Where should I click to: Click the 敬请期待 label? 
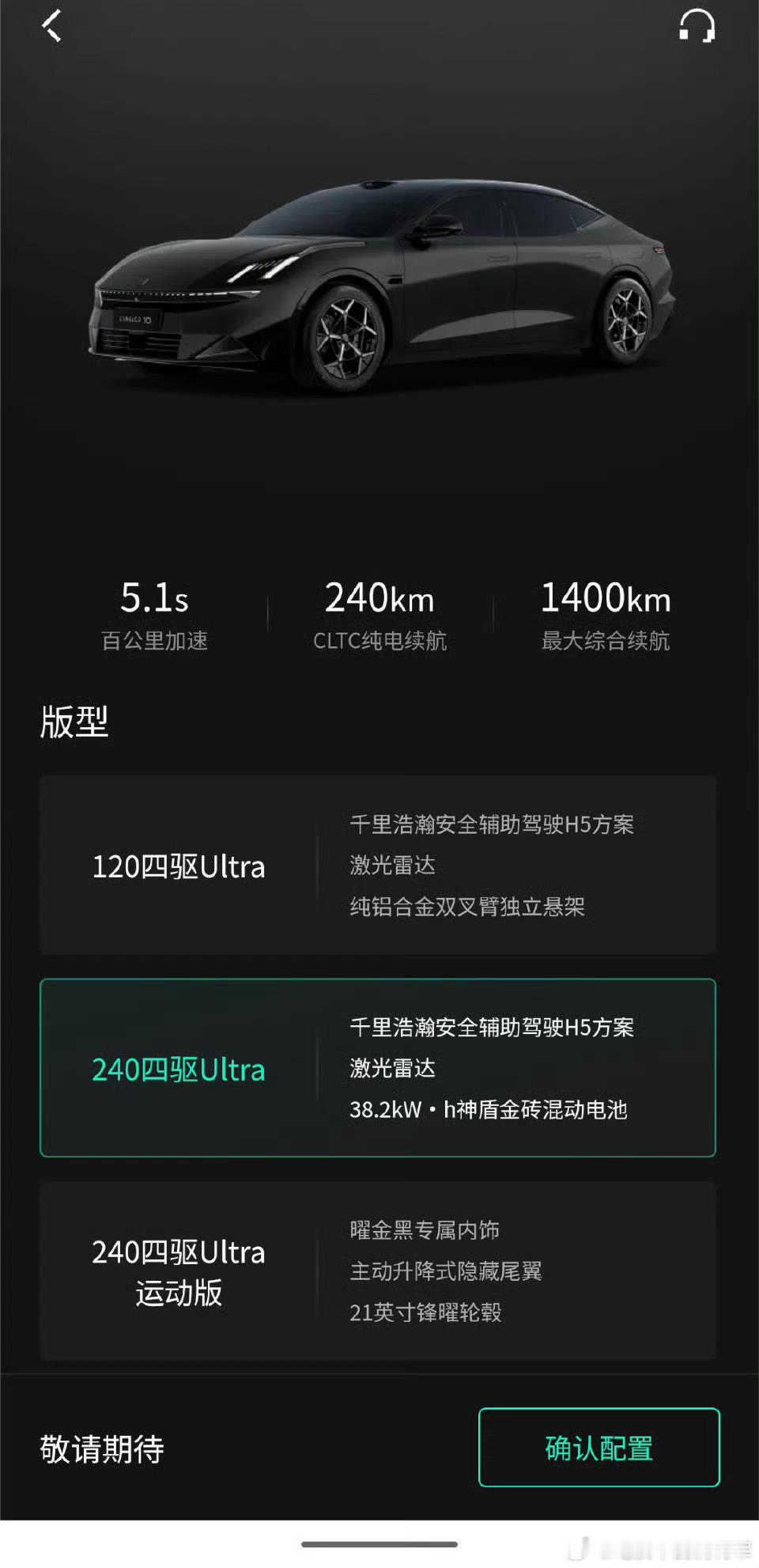tap(103, 1450)
